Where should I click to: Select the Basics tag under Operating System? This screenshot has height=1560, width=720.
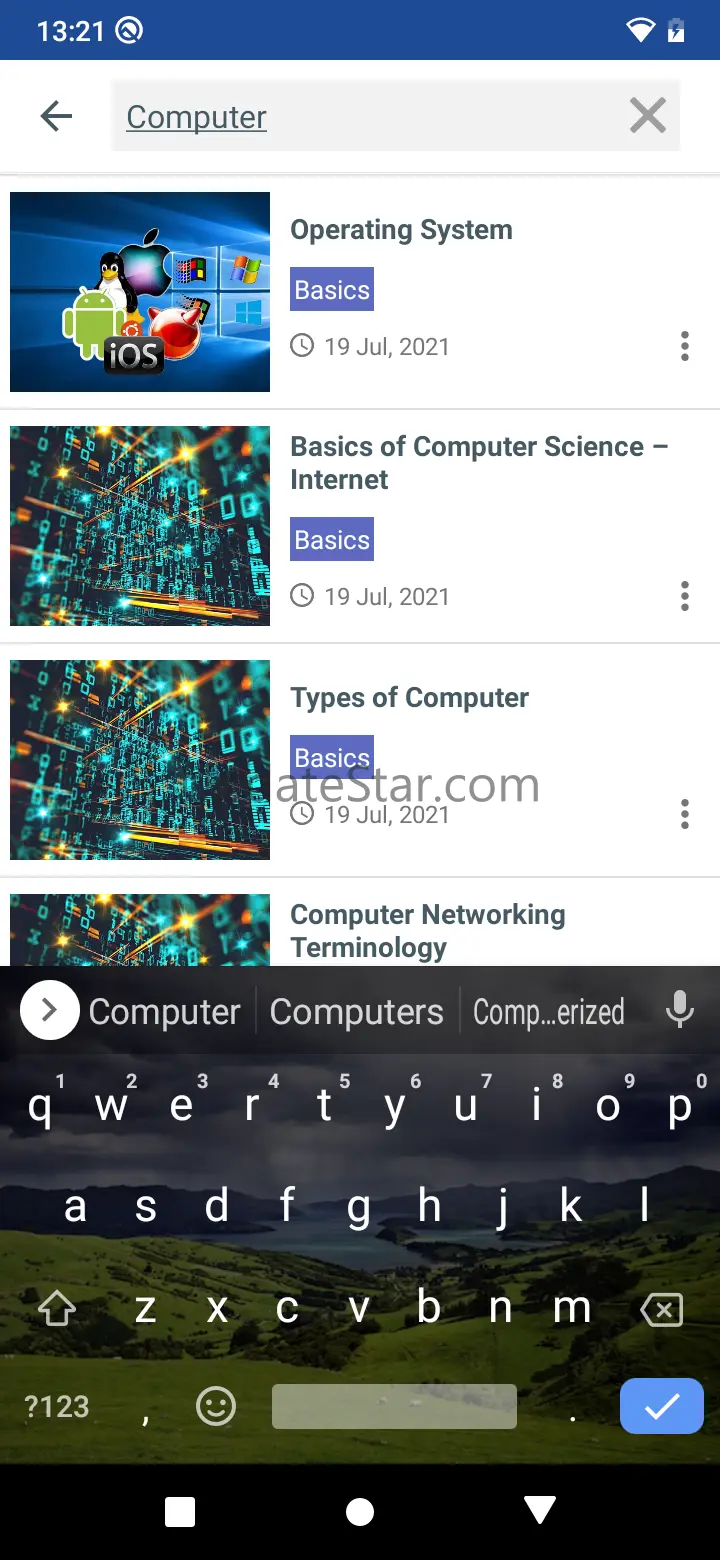[x=332, y=290]
